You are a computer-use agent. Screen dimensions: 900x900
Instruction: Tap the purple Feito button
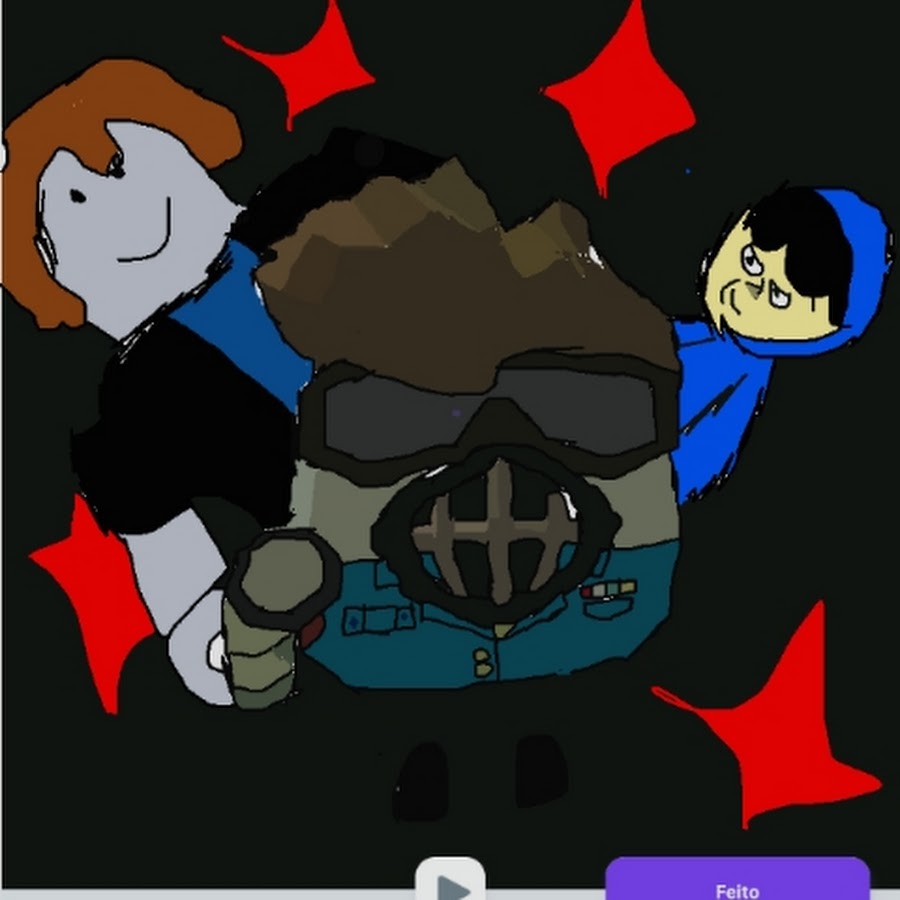[x=737, y=882]
